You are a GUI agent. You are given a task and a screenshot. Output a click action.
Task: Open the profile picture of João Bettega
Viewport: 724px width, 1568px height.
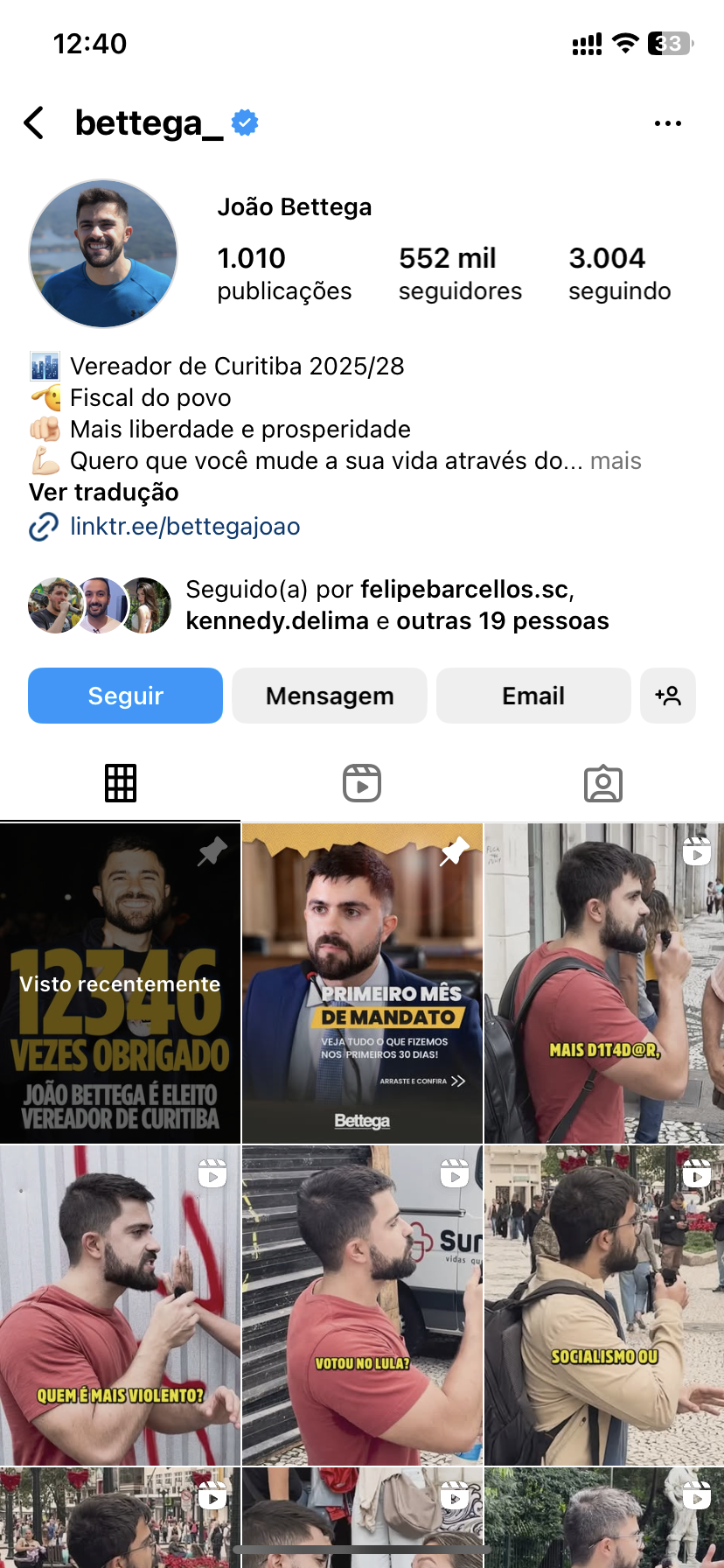click(x=103, y=254)
